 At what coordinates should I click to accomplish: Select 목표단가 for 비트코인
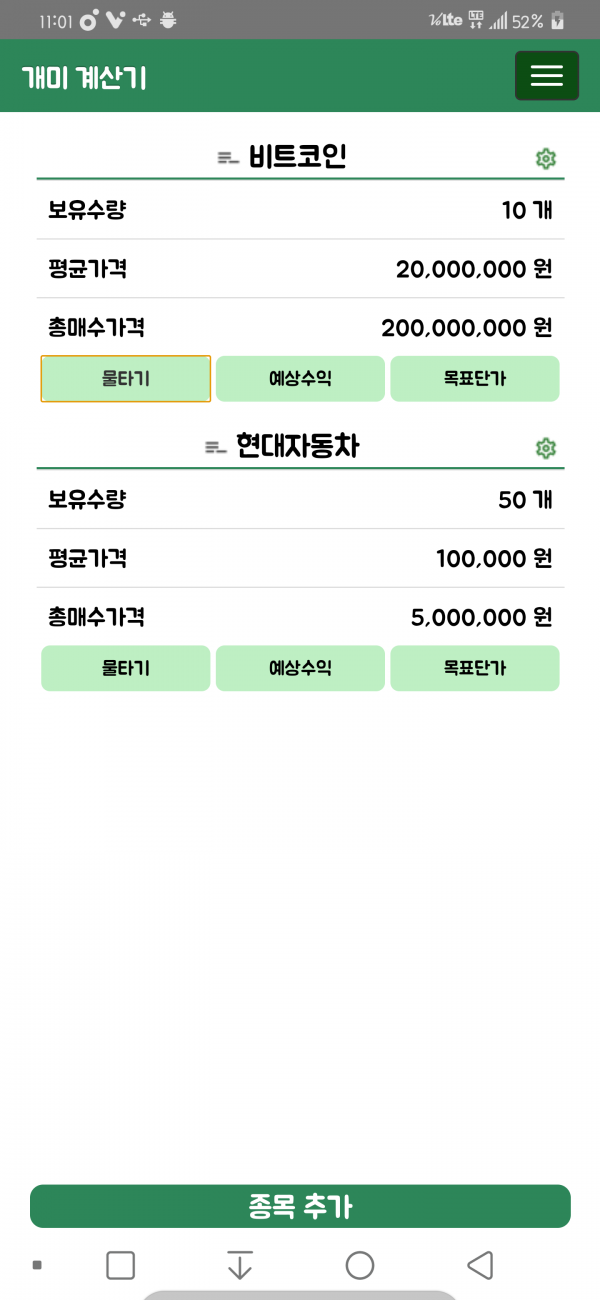click(475, 379)
